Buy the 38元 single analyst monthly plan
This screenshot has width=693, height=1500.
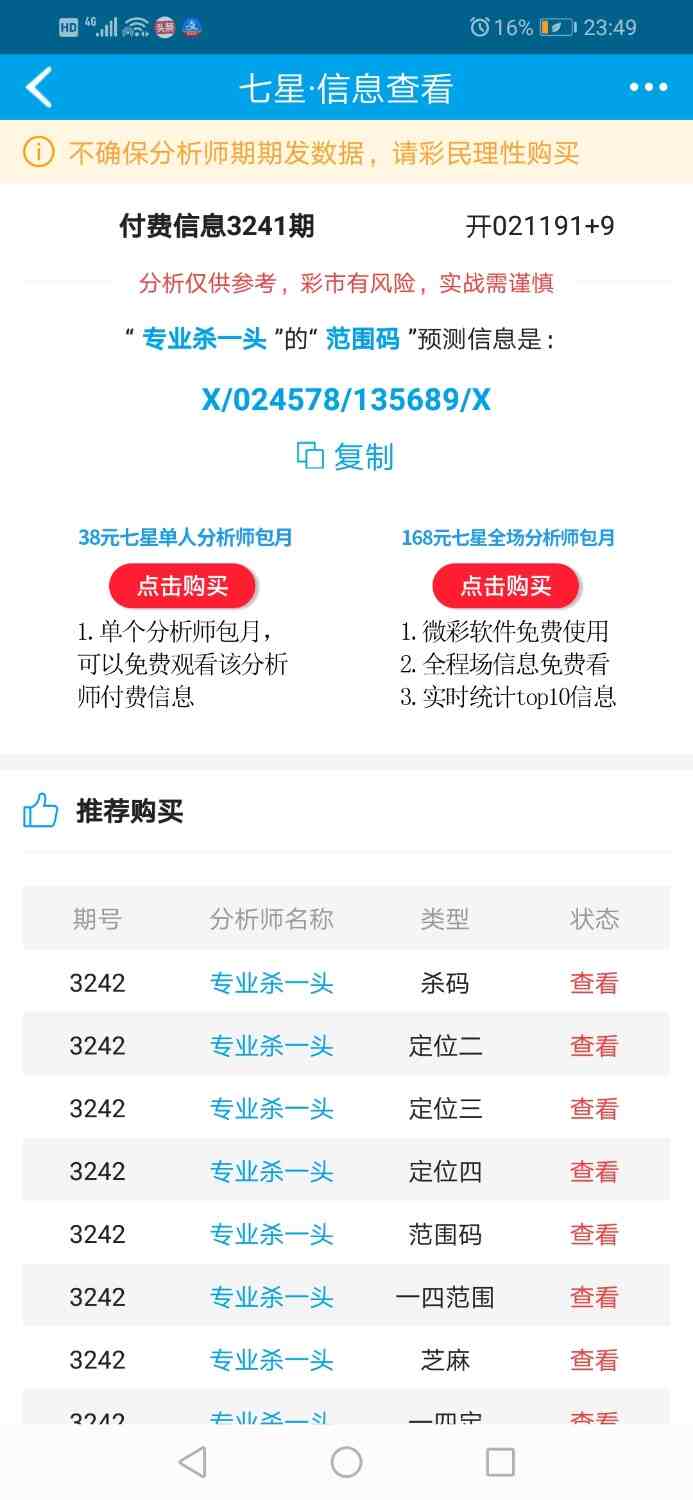pyautogui.click(x=183, y=586)
